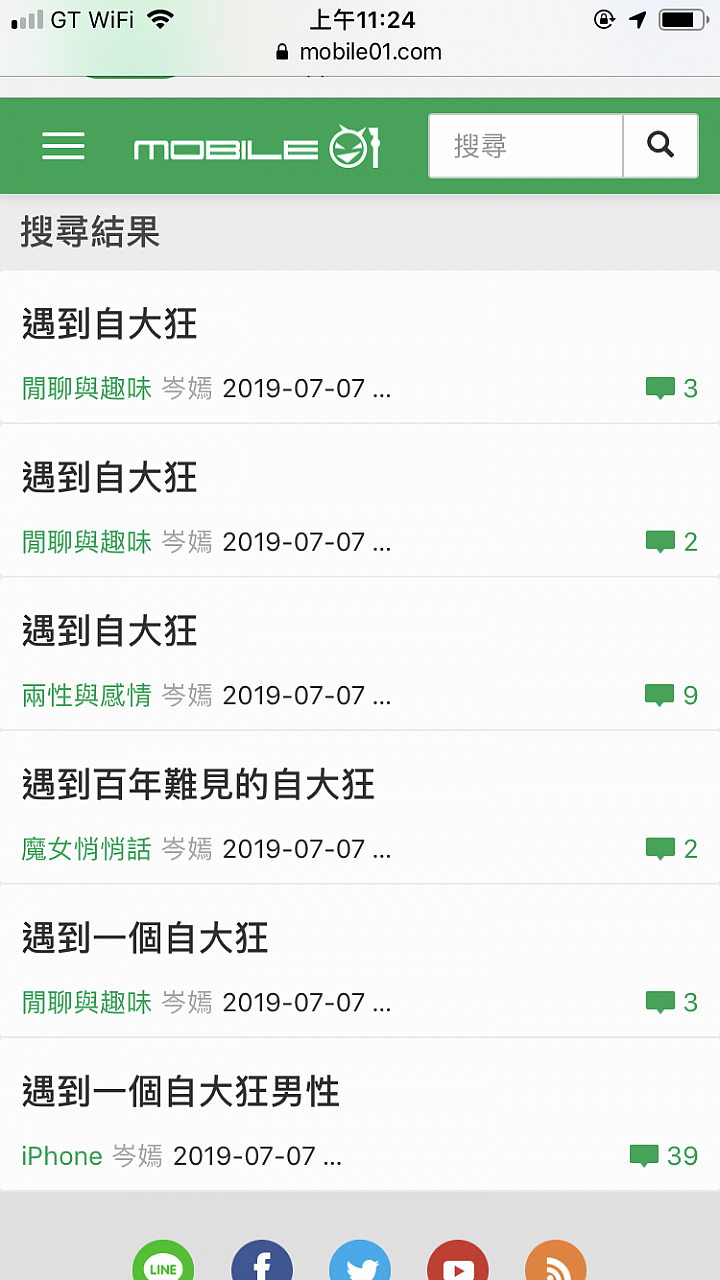The height and width of the screenshot is (1280, 720).
Task: Open the LINE social icon
Action: [163, 1262]
